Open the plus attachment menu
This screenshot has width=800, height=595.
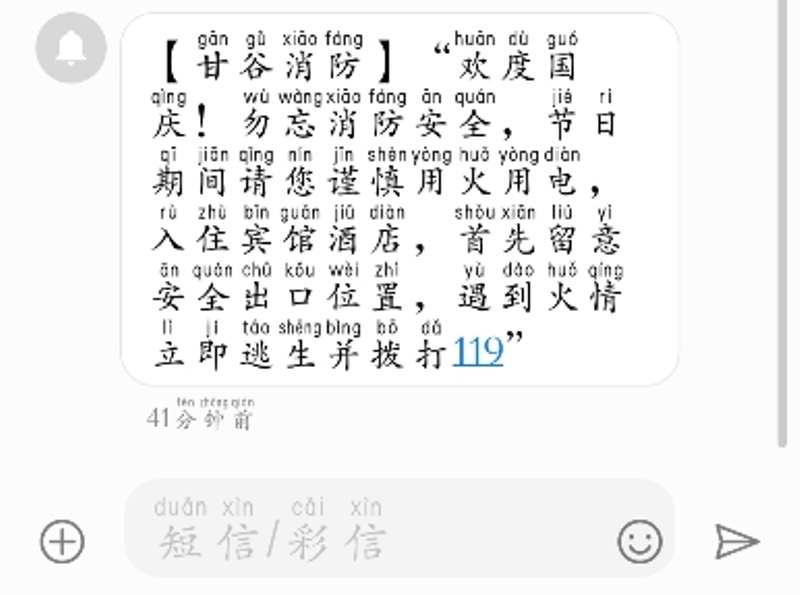pos(62,541)
